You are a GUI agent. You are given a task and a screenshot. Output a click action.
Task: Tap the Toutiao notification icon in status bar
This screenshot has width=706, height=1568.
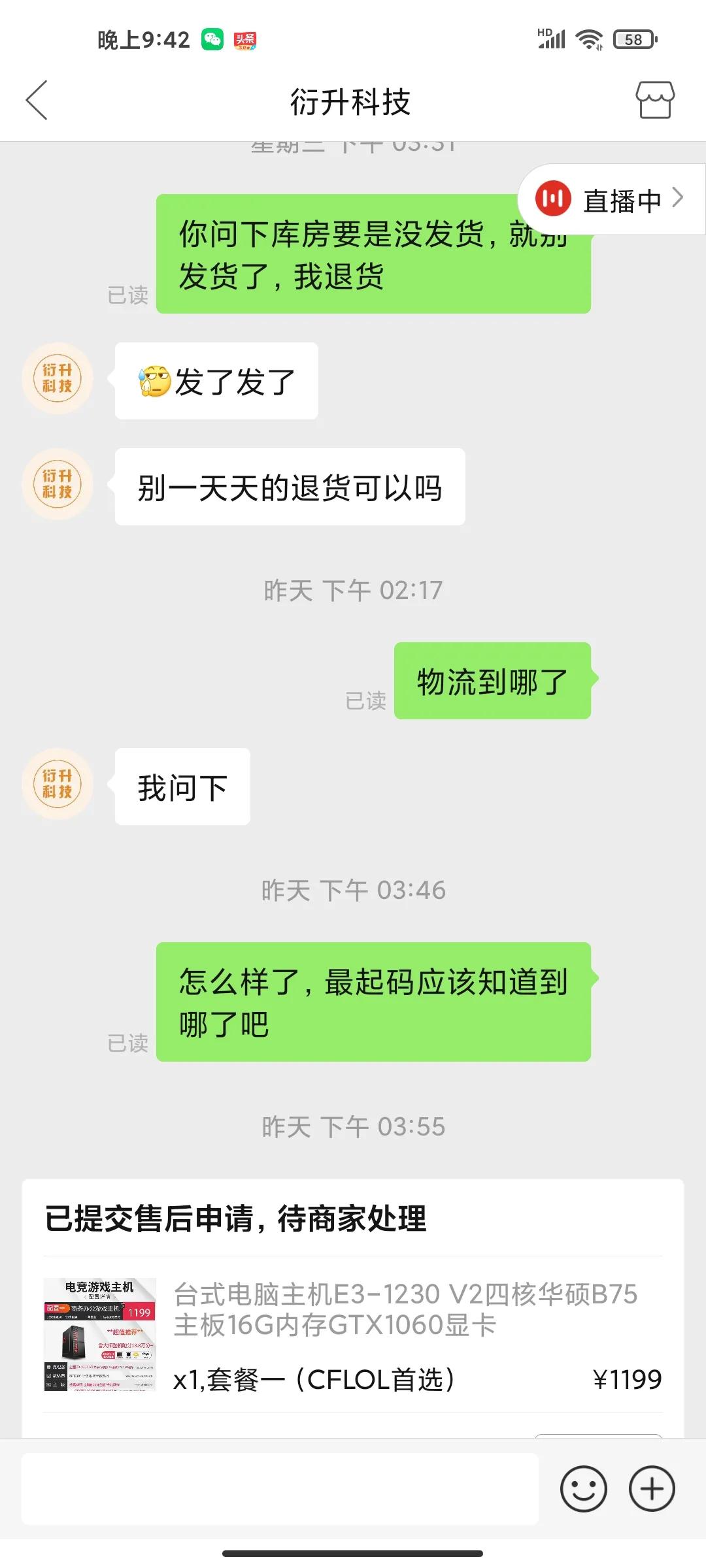245,41
